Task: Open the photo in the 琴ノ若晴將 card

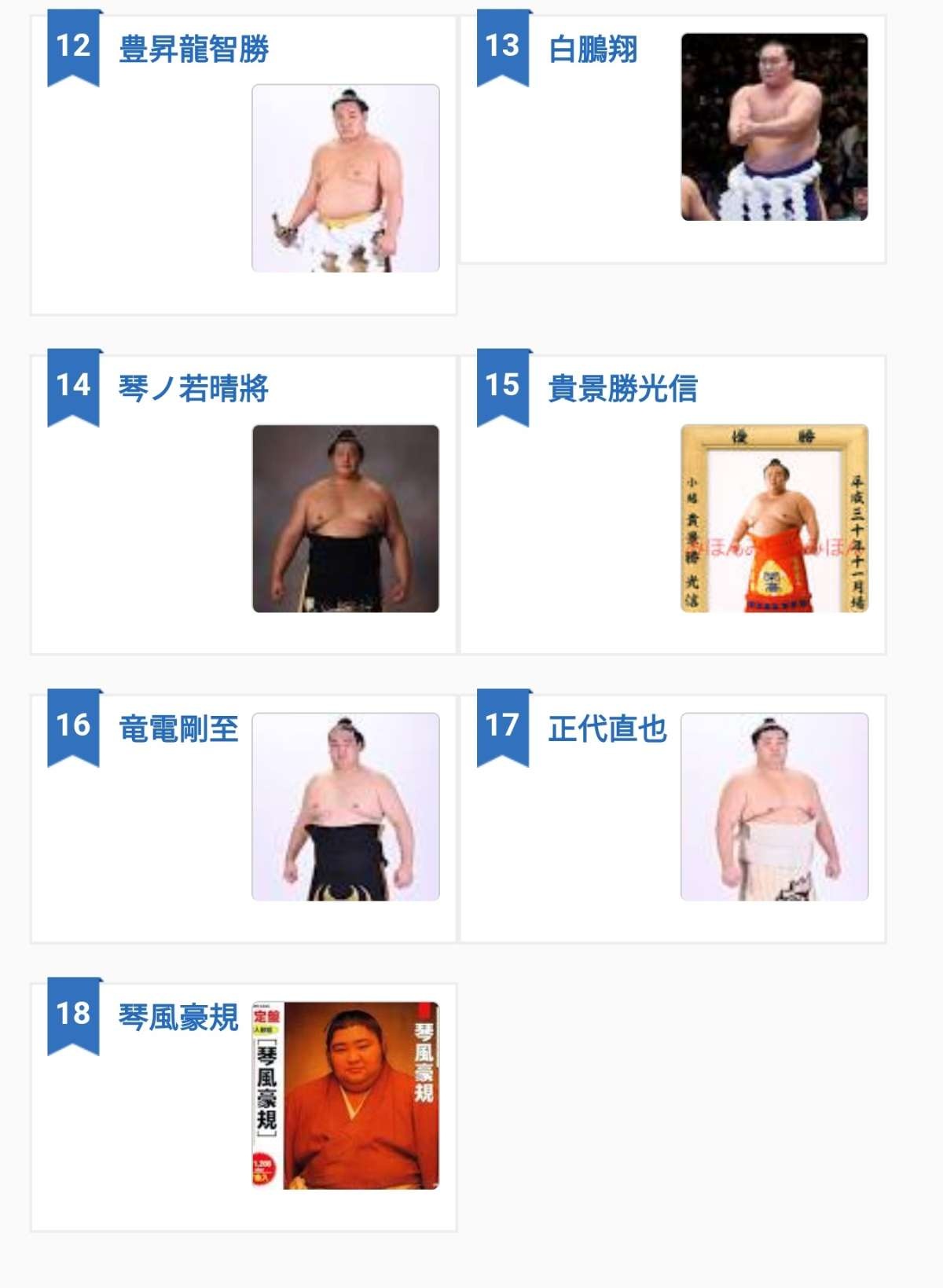Action: pos(345,519)
